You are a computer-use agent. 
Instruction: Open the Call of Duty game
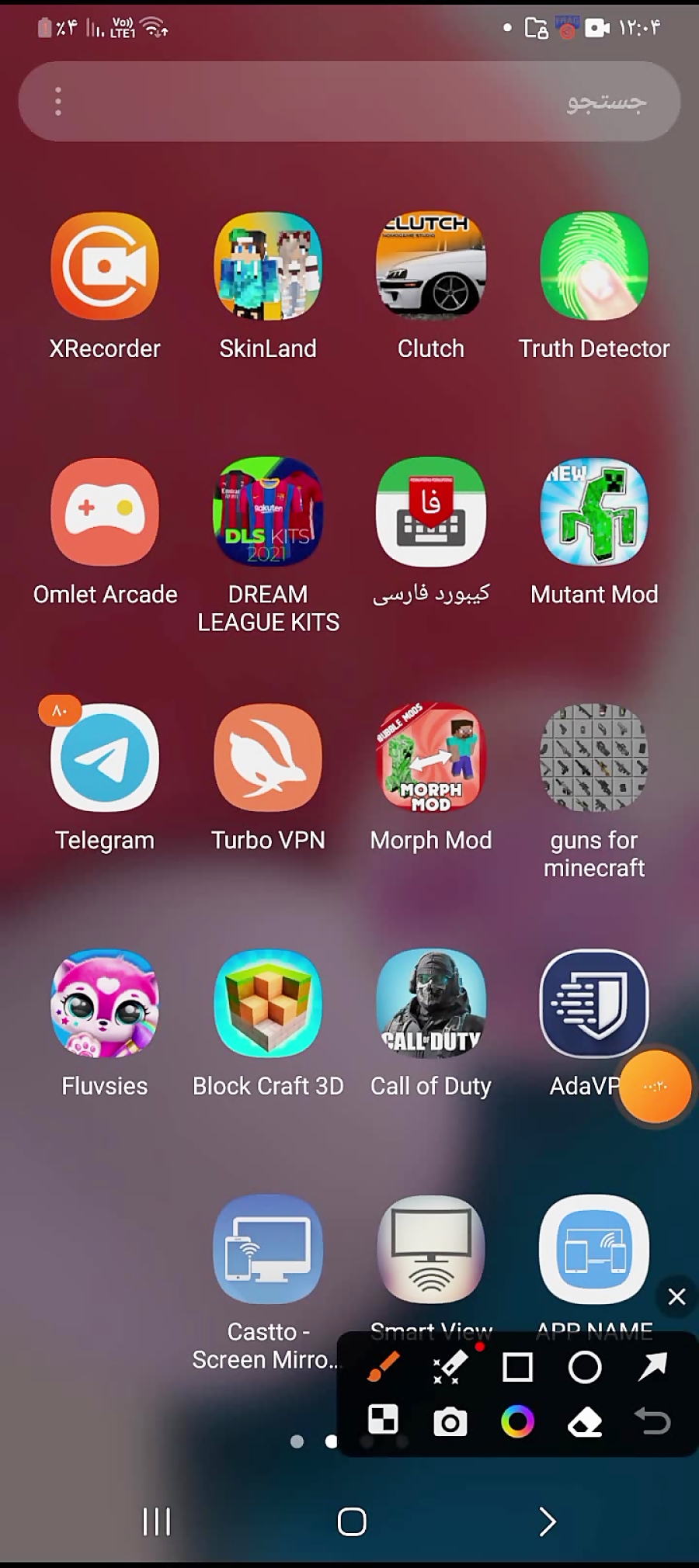tap(431, 1004)
